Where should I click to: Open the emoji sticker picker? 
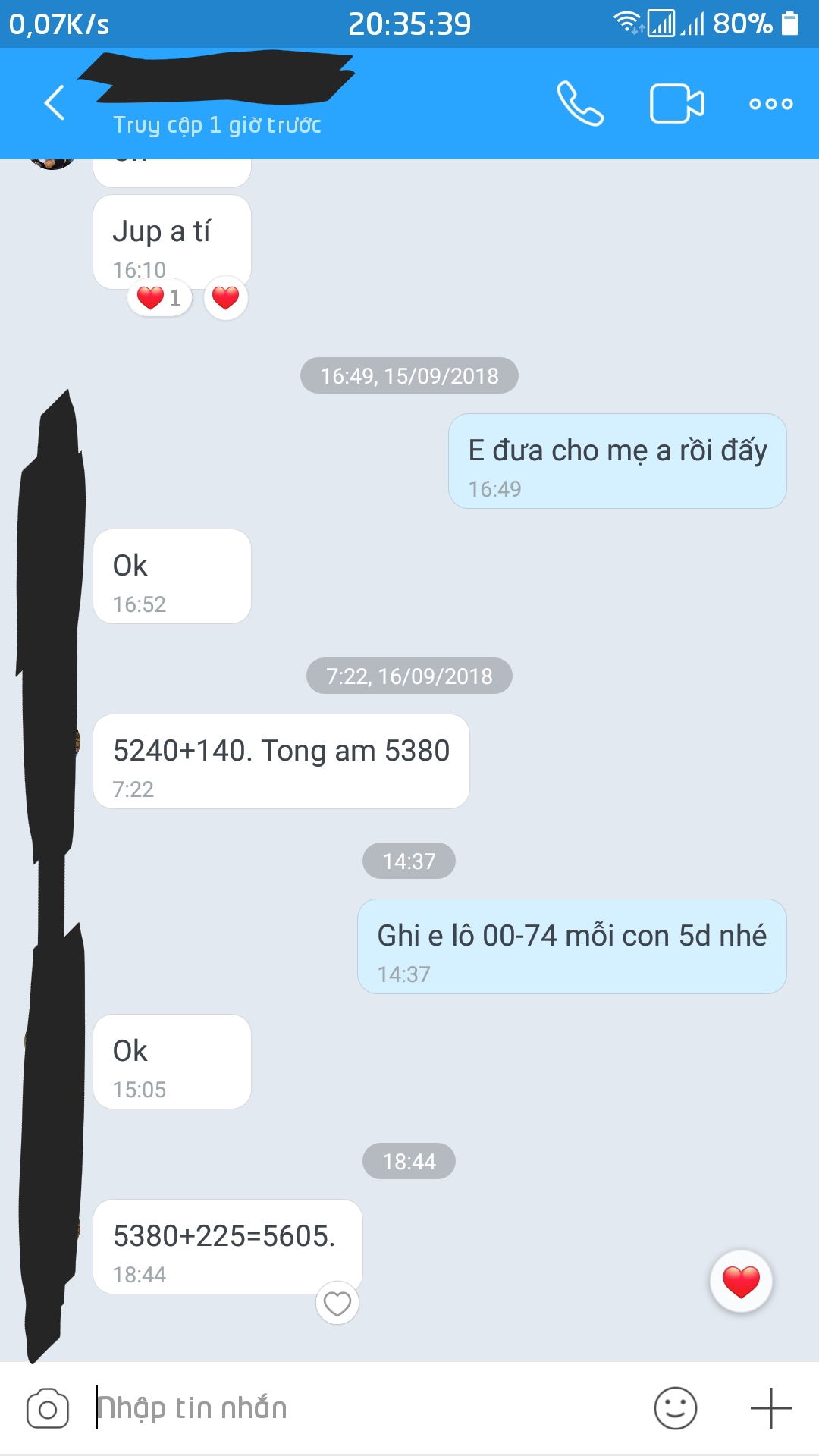pos(675,1408)
